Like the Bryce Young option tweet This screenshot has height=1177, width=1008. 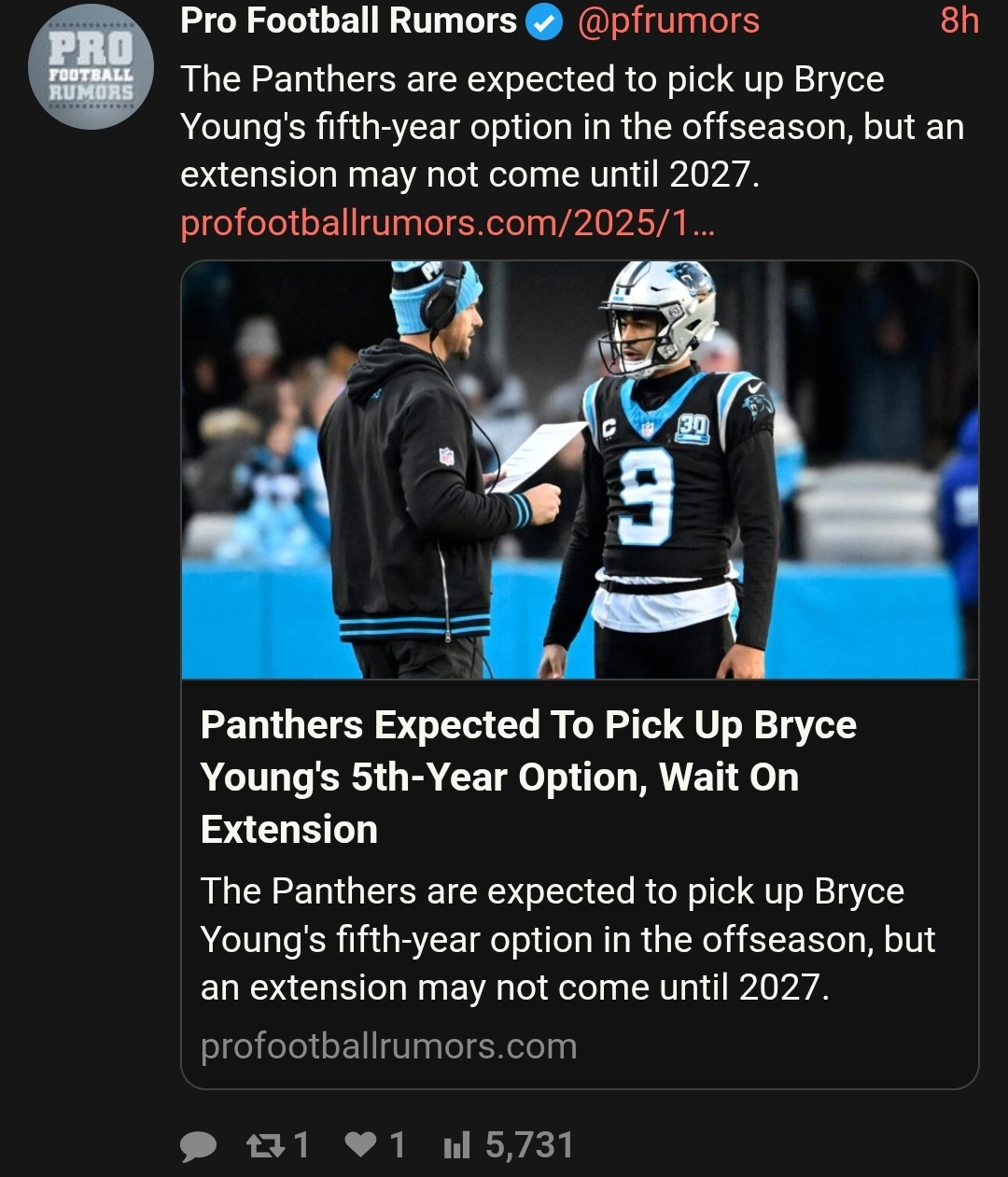click(x=375, y=1145)
